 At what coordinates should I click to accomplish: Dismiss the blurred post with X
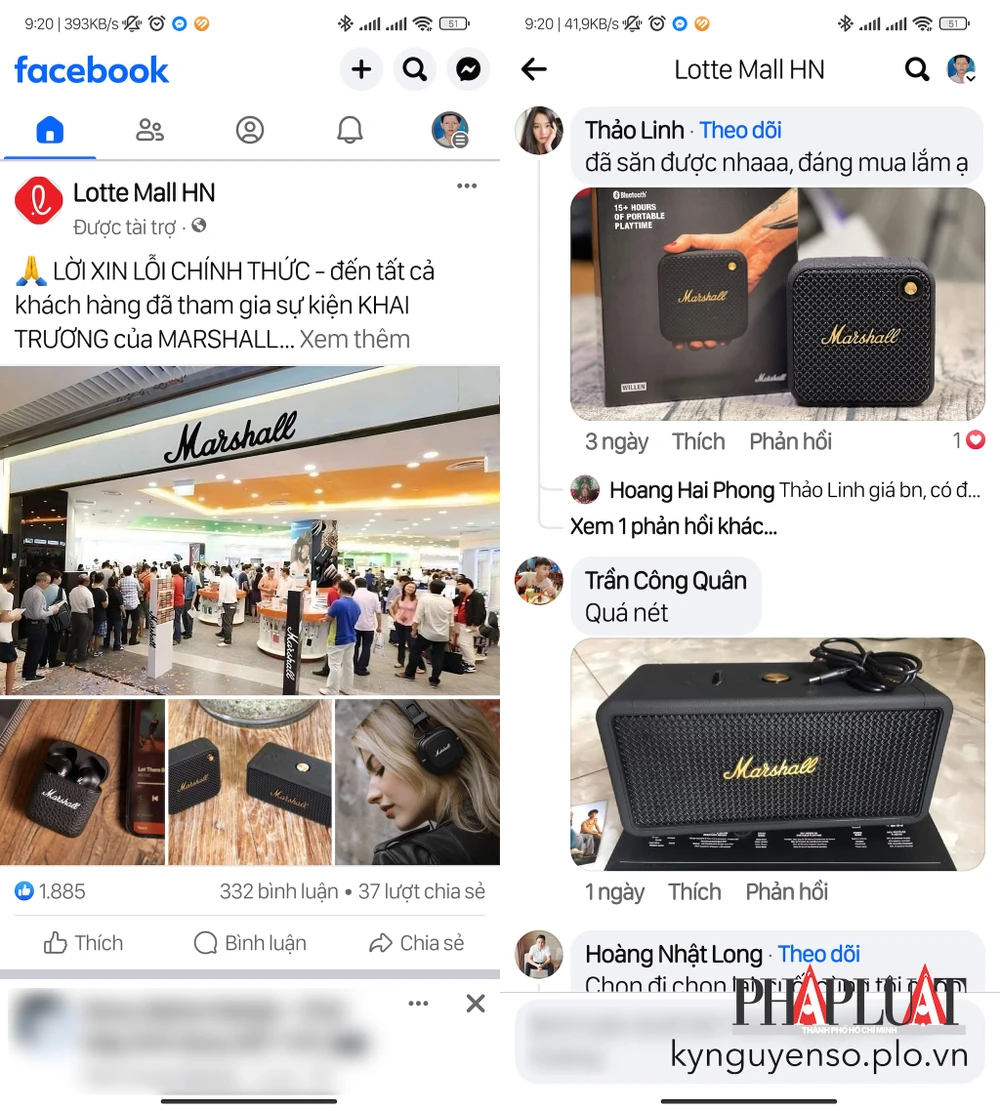point(476,1003)
